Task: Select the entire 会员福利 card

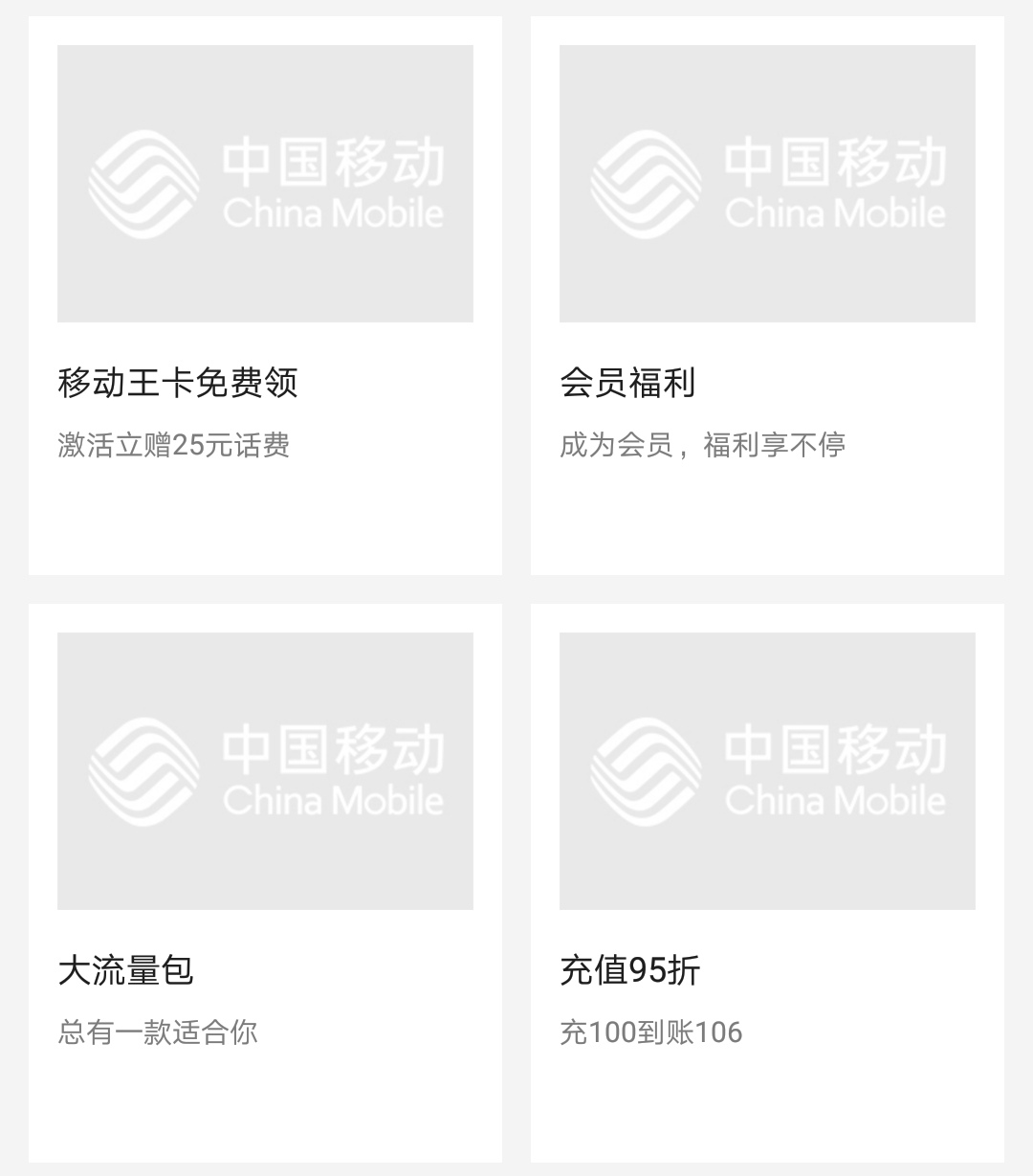Action: tap(765, 294)
